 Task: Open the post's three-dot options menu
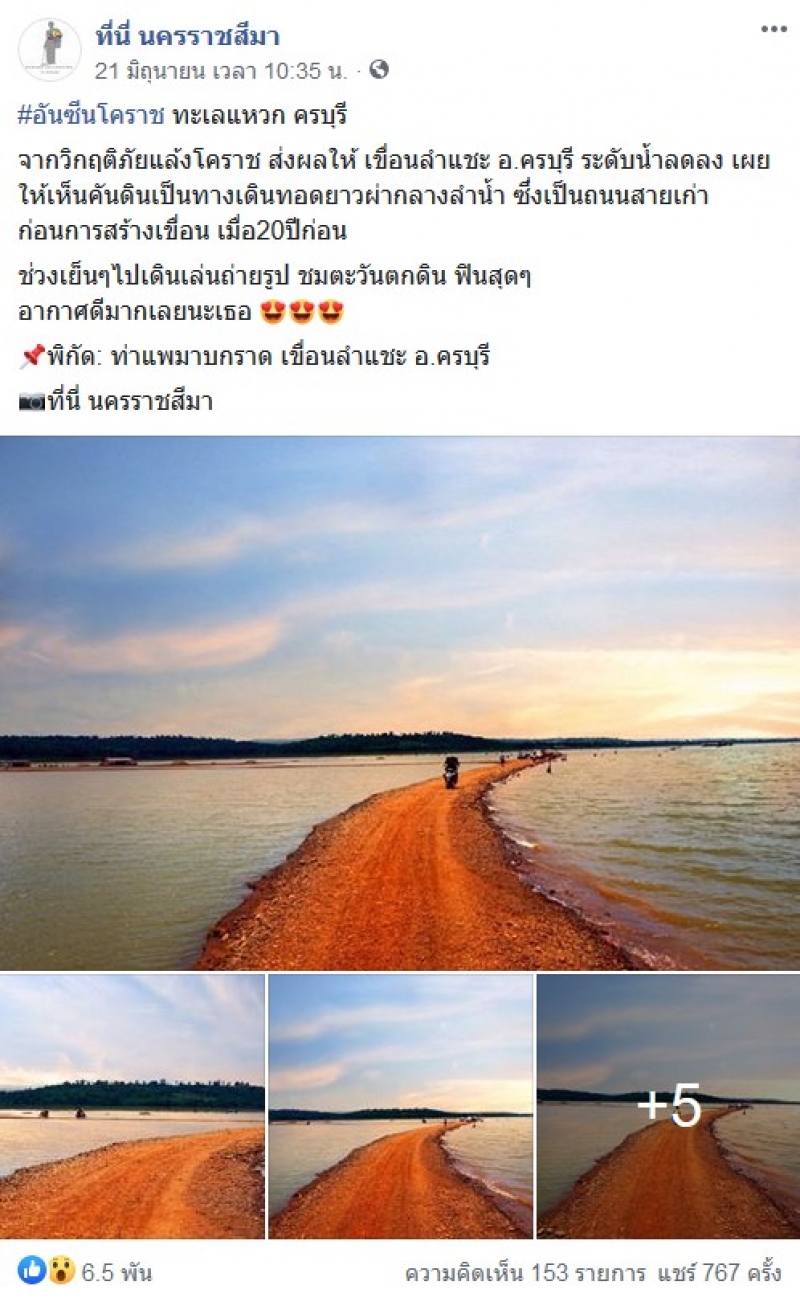click(x=774, y=30)
